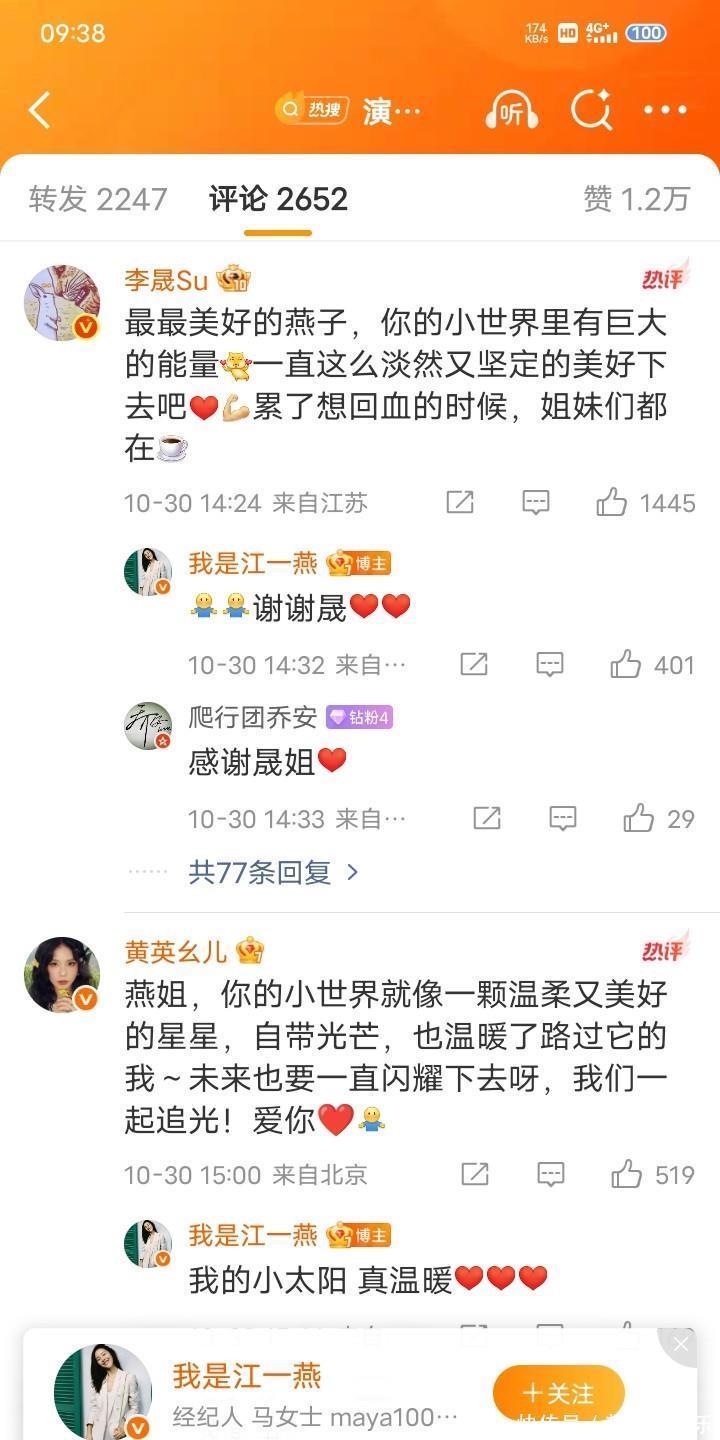Follow 我是江一燕 with +关注 button
The height and width of the screenshot is (1440, 720).
pyautogui.click(x=558, y=1393)
